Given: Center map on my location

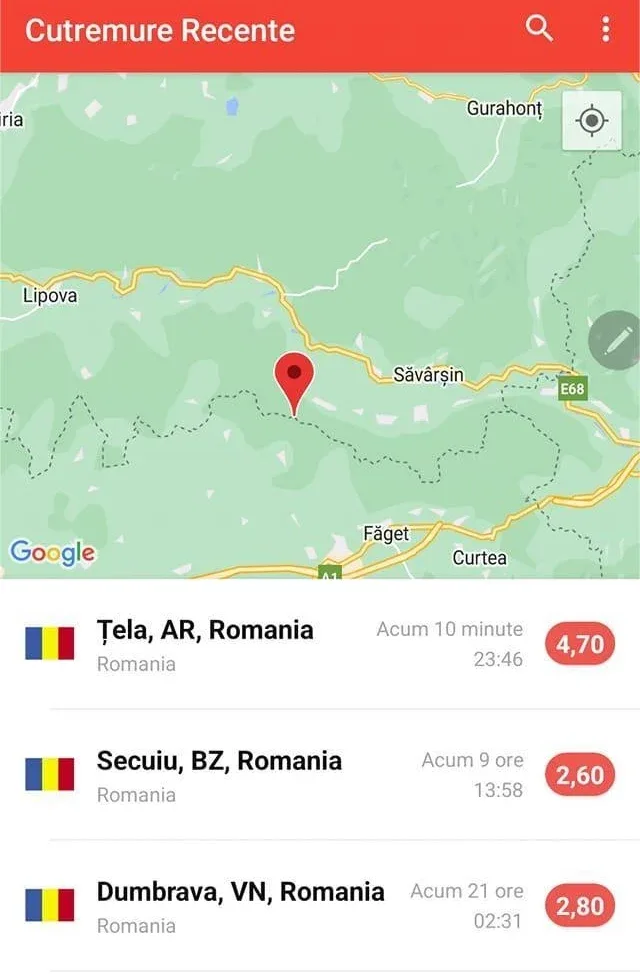Looking at the screenshot, I should (x=592, y=121).
